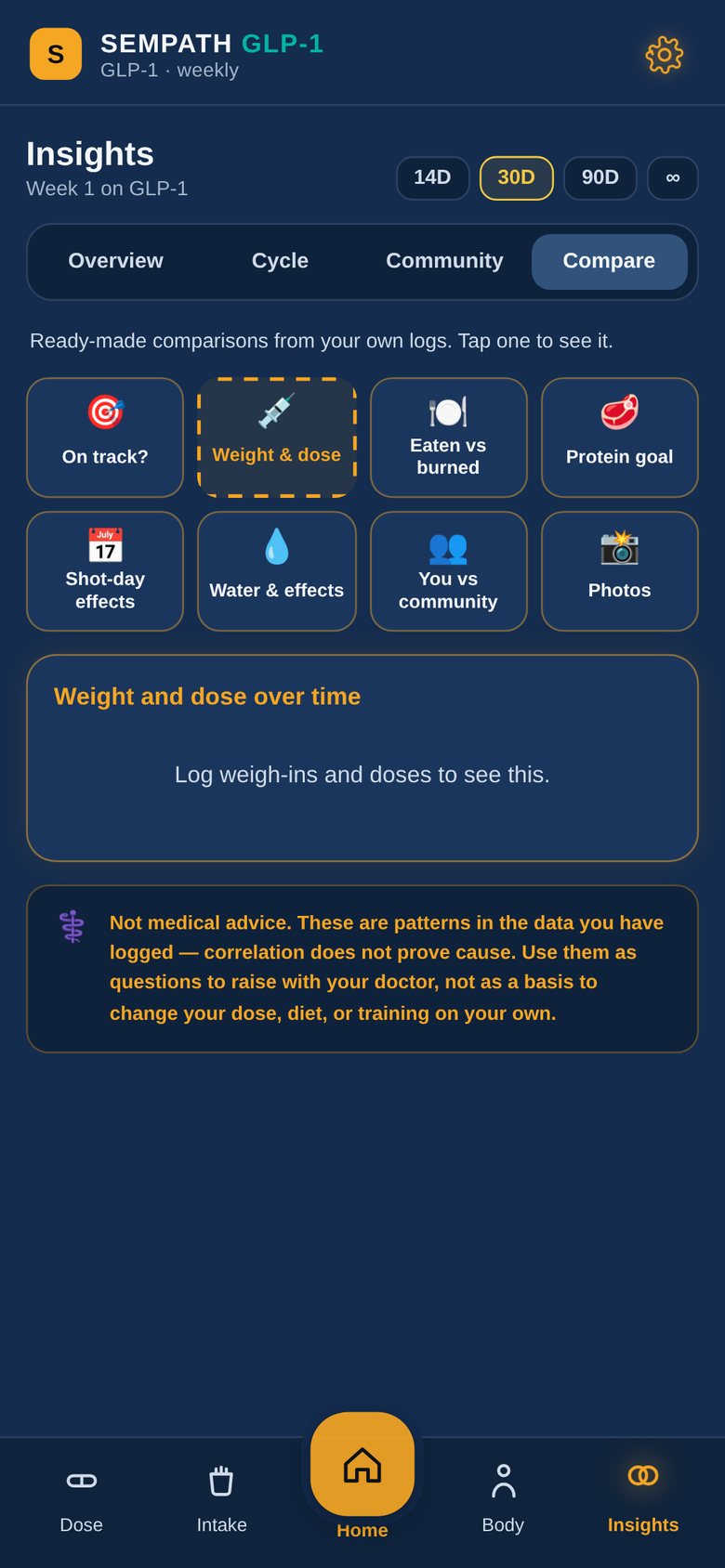Go to the Dose tab
The image size is (725, 1568).
coord(82,1497)
